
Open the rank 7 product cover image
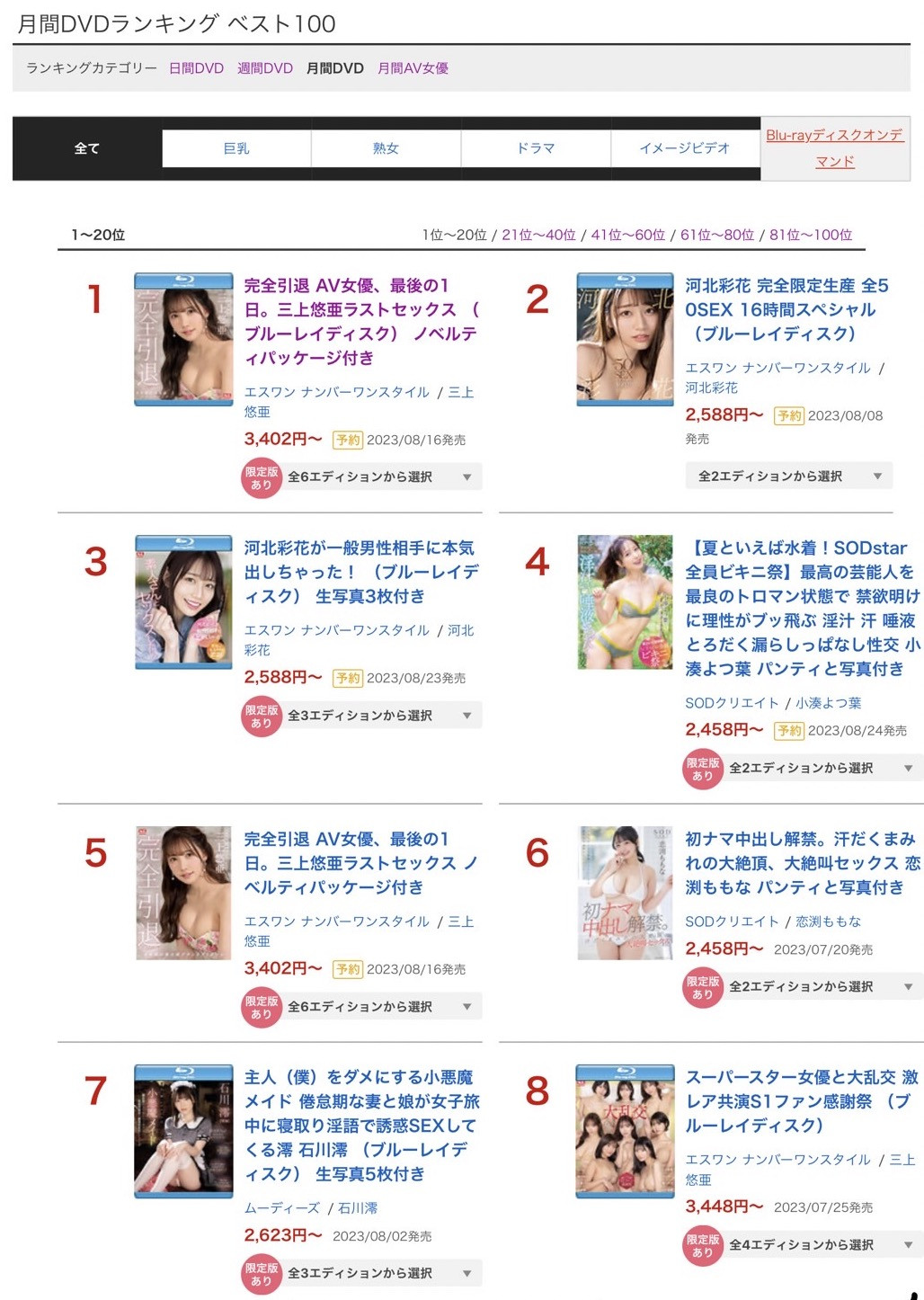click(x=183, y=1131)
